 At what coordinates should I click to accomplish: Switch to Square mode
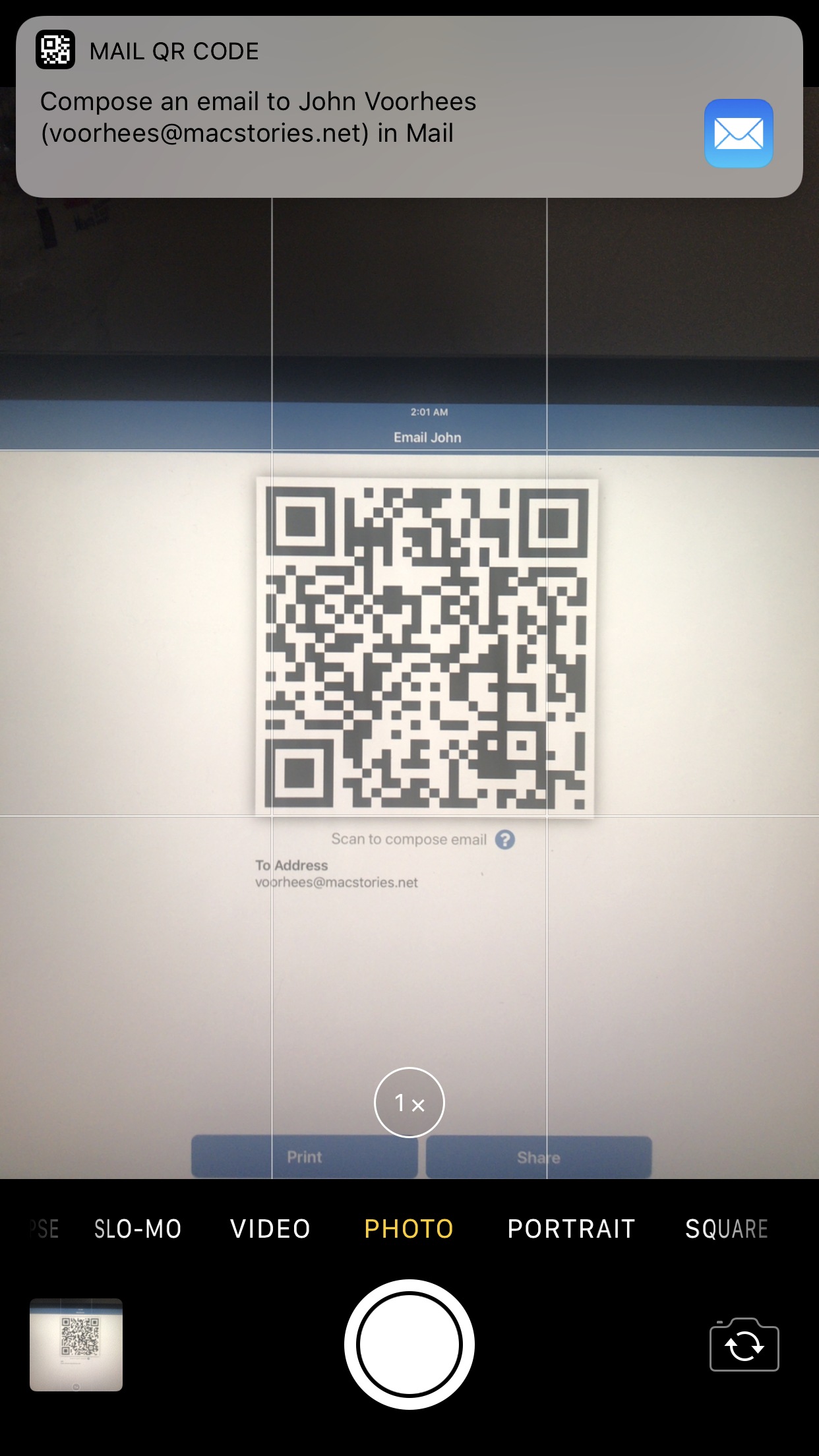(727, 1229)
